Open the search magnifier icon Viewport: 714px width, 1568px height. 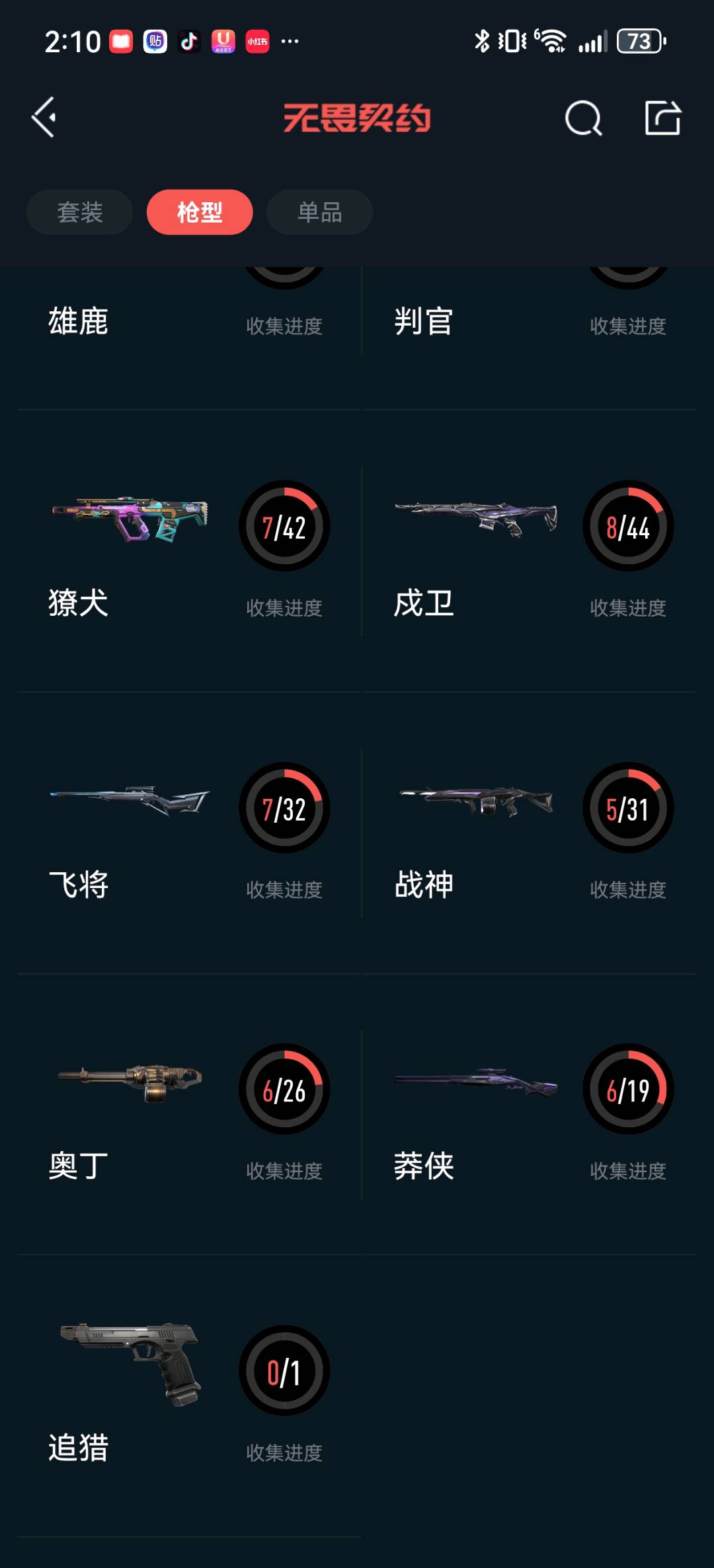click(583, 119)
